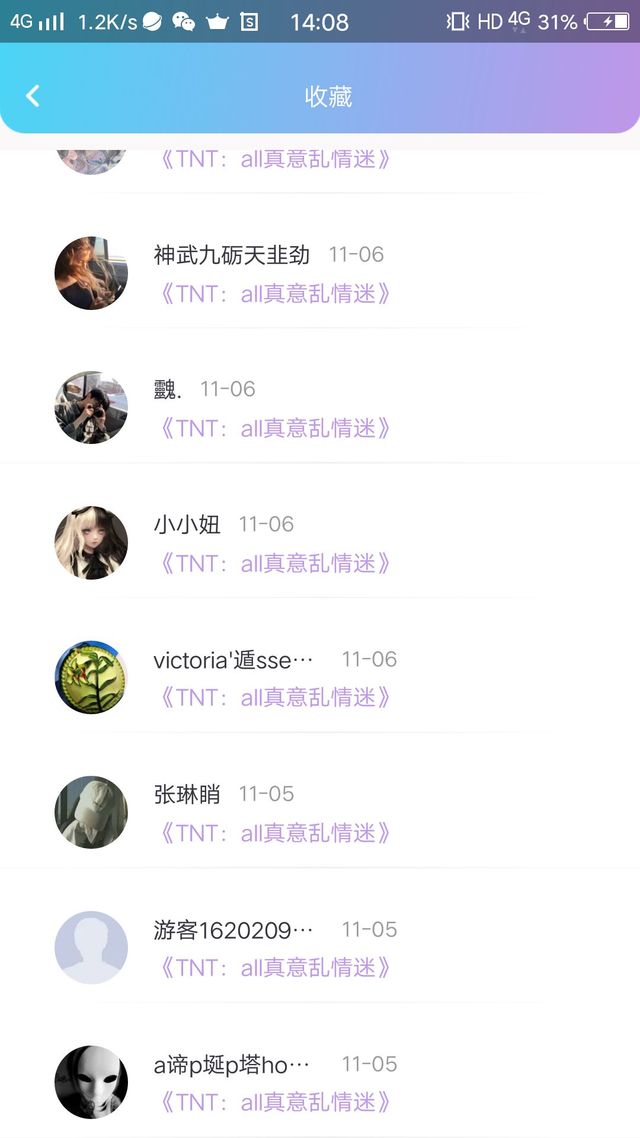Screen dimensions: 640x1138
Task: View 神武九砺天韭劲's profile avatar
Action: coord(91,273)
